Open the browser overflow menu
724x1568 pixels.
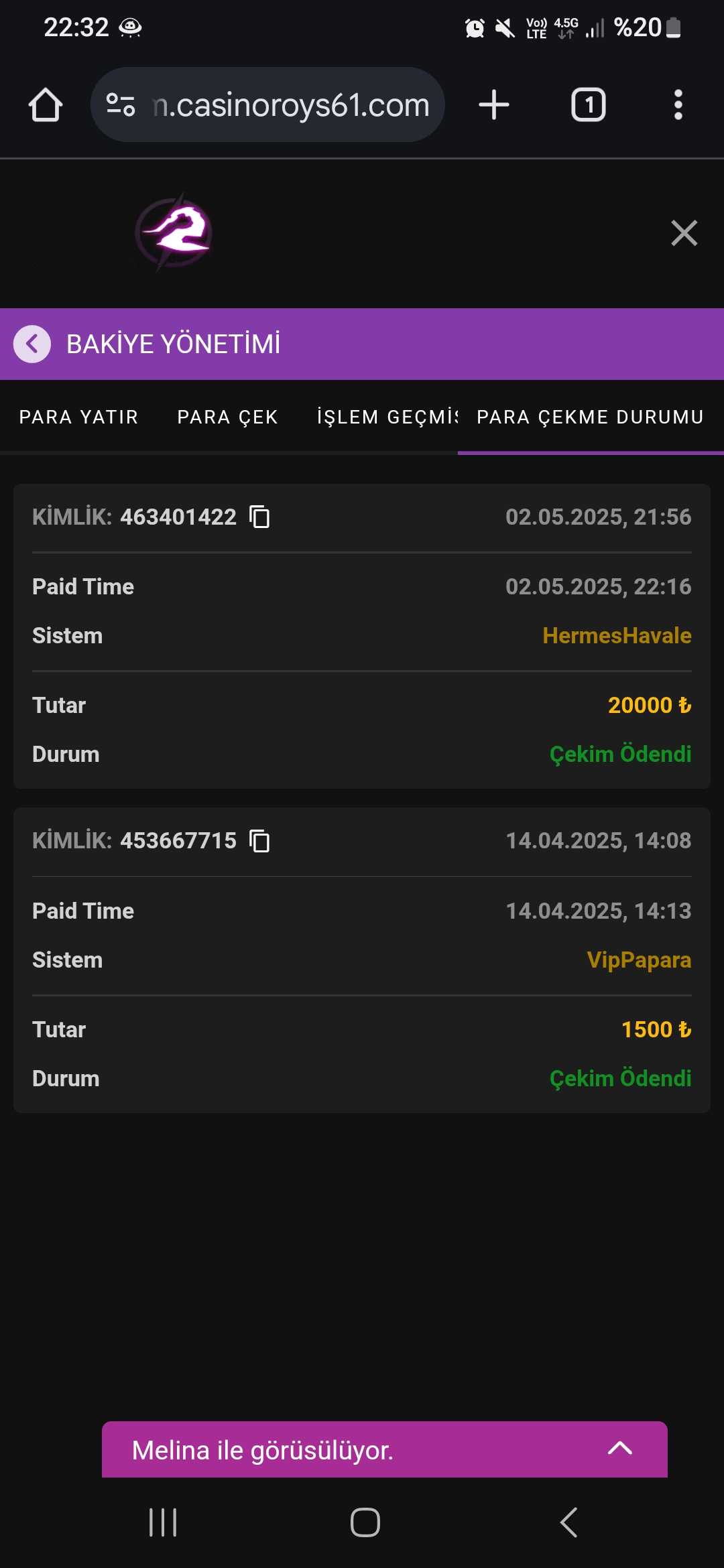pos(678,105)
